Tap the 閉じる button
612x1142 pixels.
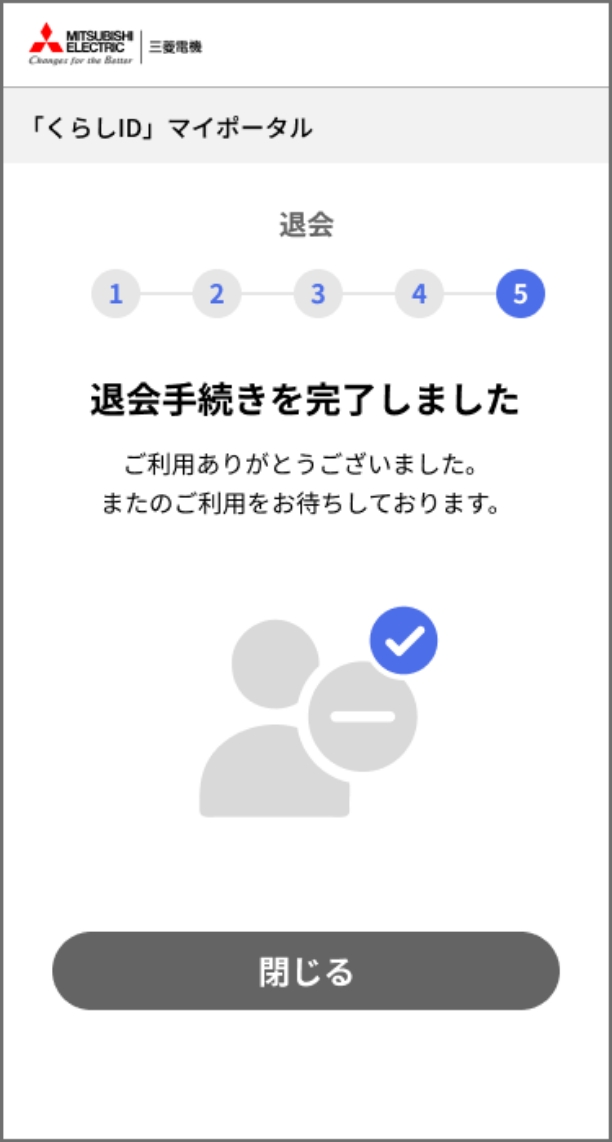tap(306, 971)
